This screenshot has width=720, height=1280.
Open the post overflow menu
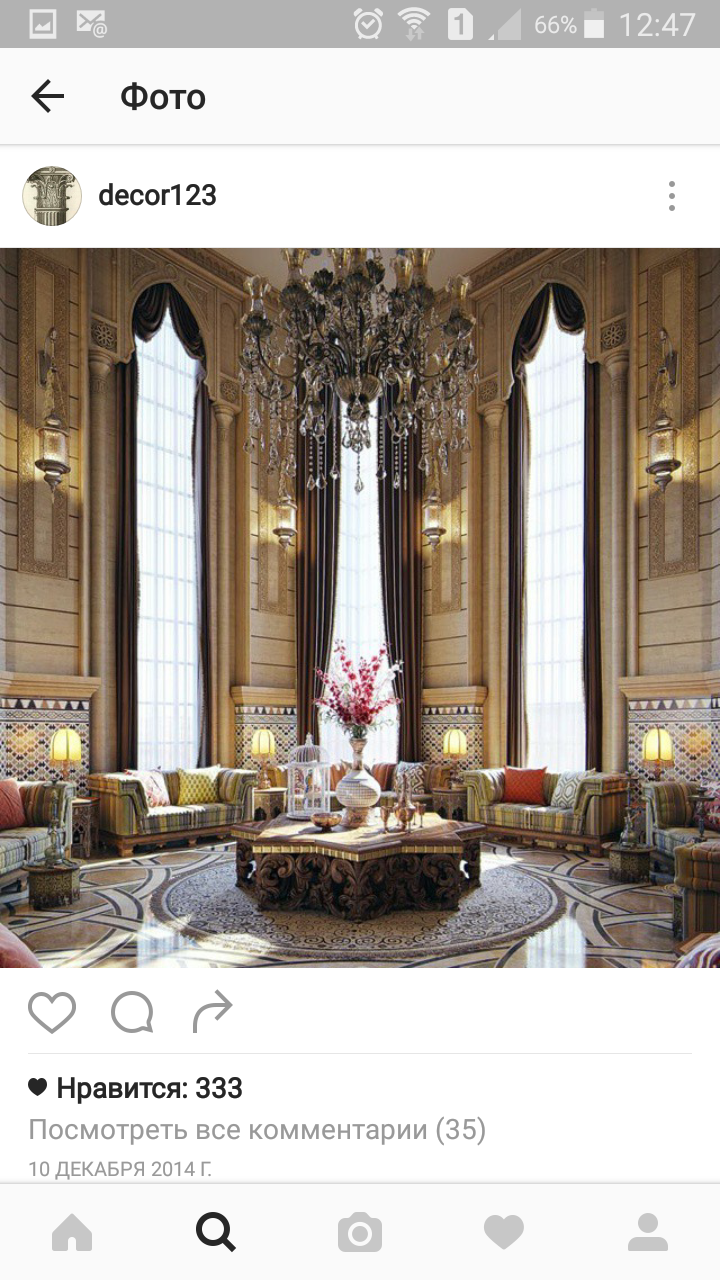(x=672, y=196)
